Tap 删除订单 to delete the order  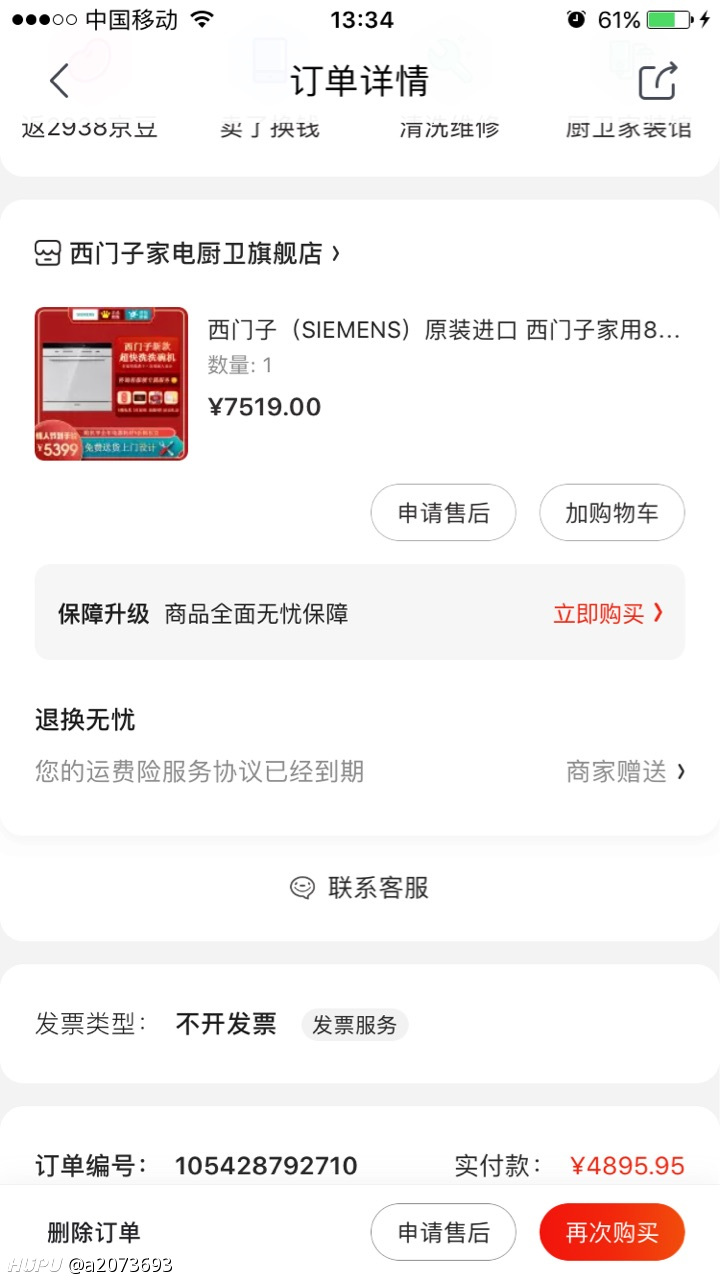point(94,1232)
